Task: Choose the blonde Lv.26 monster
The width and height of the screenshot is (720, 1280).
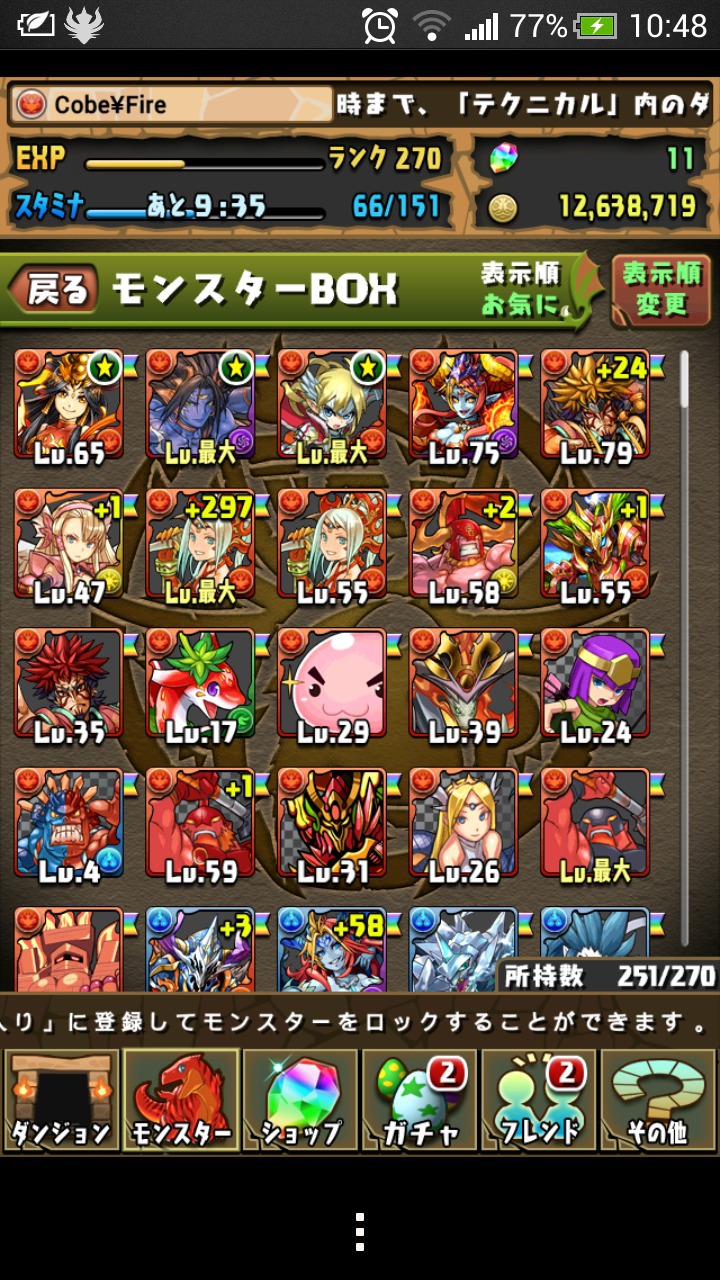Action: [x=464, y=826]
